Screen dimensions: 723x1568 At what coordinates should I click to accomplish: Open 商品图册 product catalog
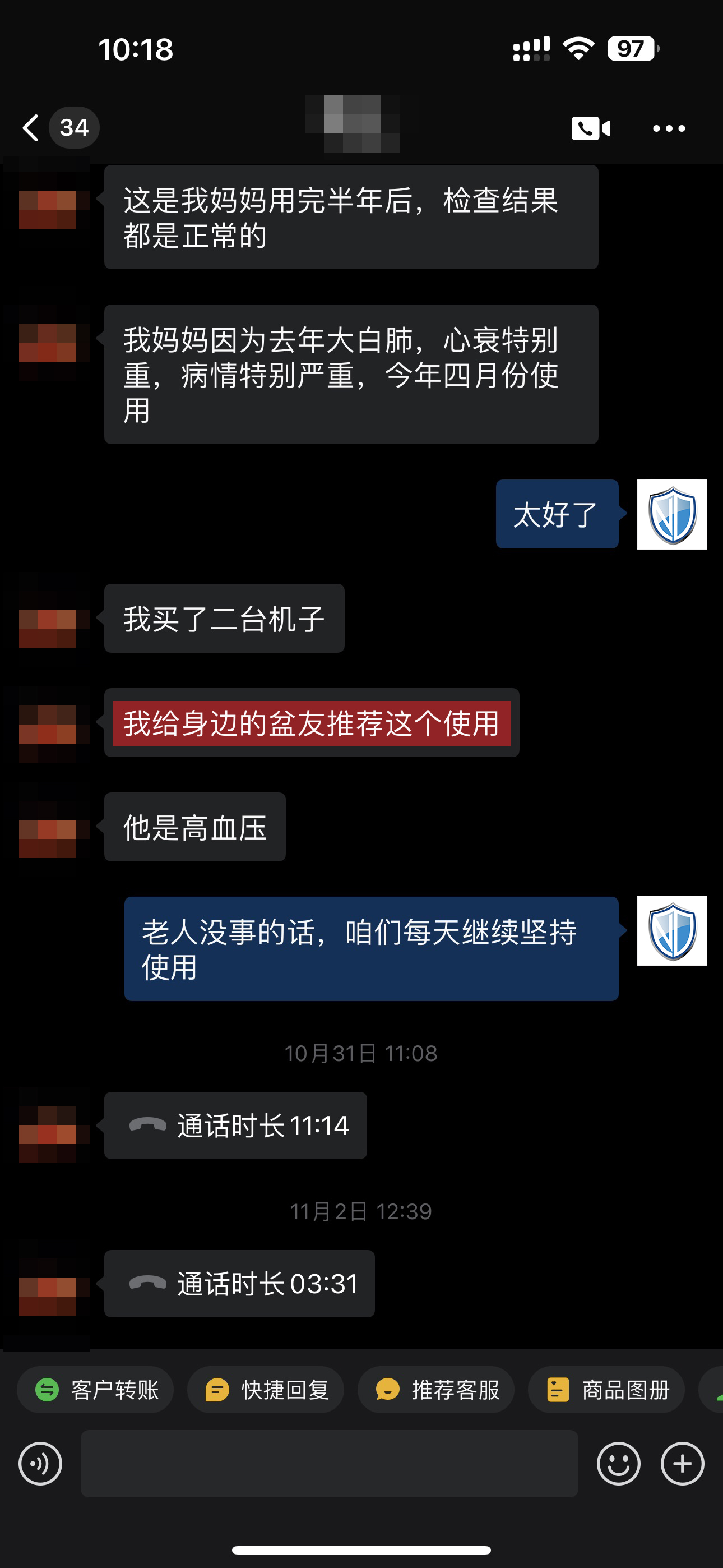point(606,1390)
